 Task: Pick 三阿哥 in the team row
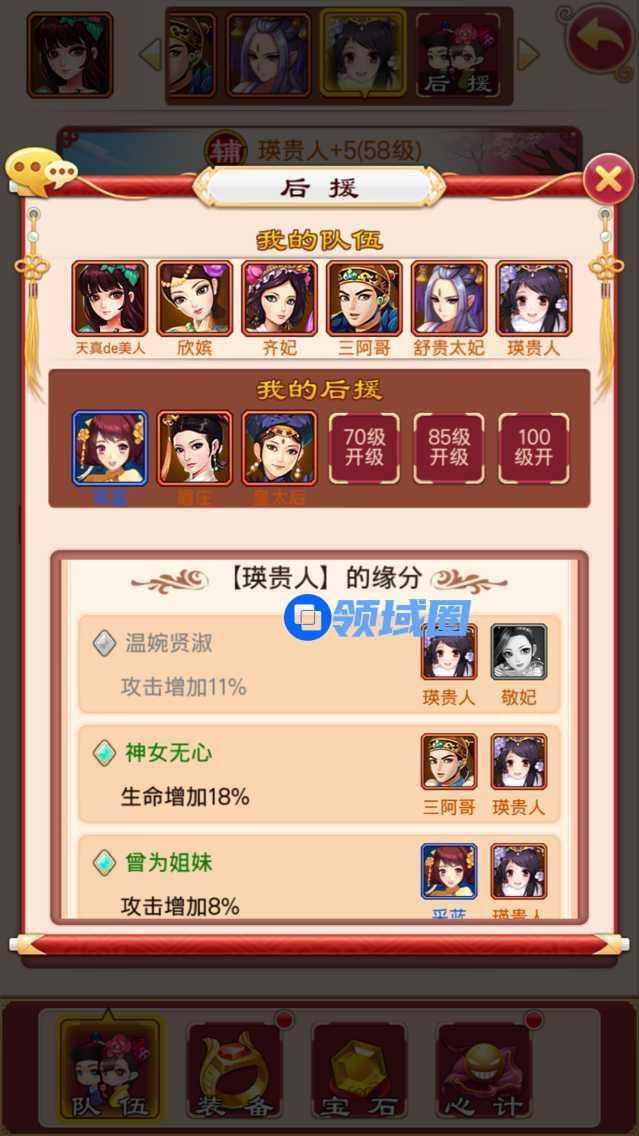[364, 298]
